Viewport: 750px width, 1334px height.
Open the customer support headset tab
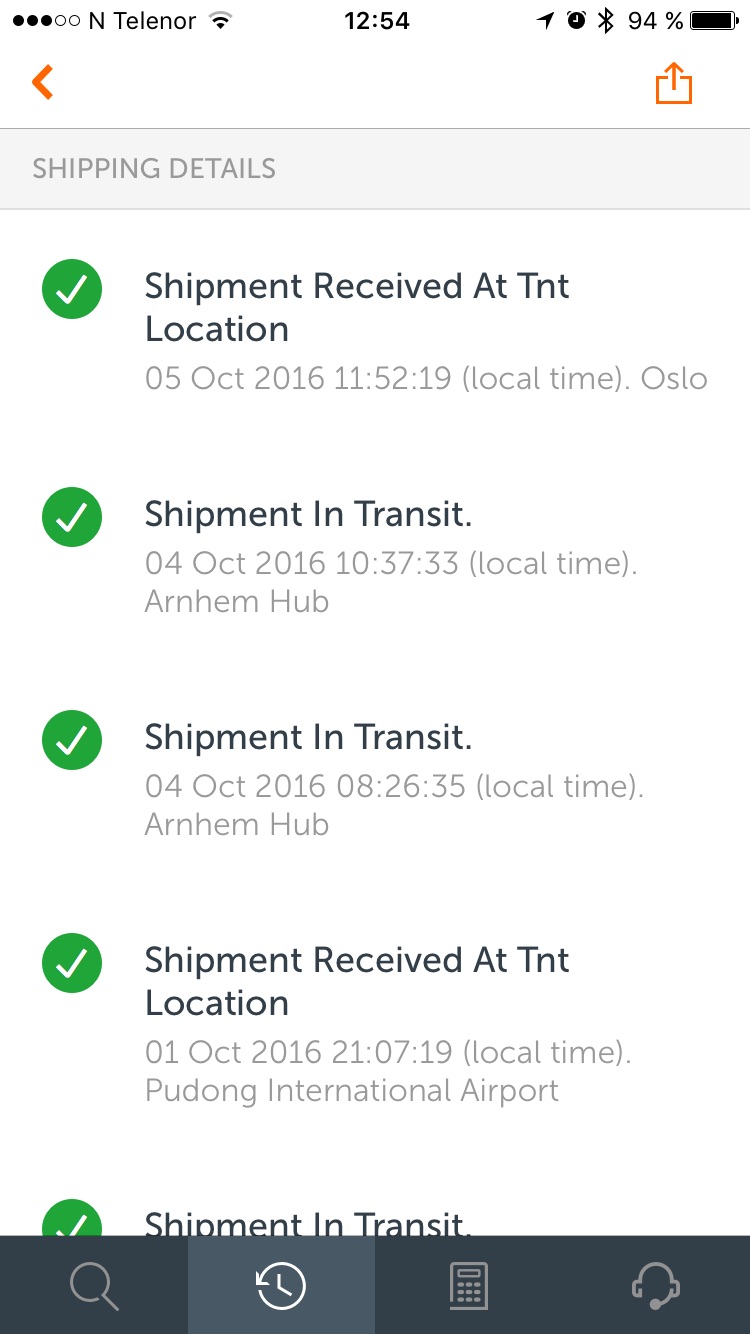656,1285
